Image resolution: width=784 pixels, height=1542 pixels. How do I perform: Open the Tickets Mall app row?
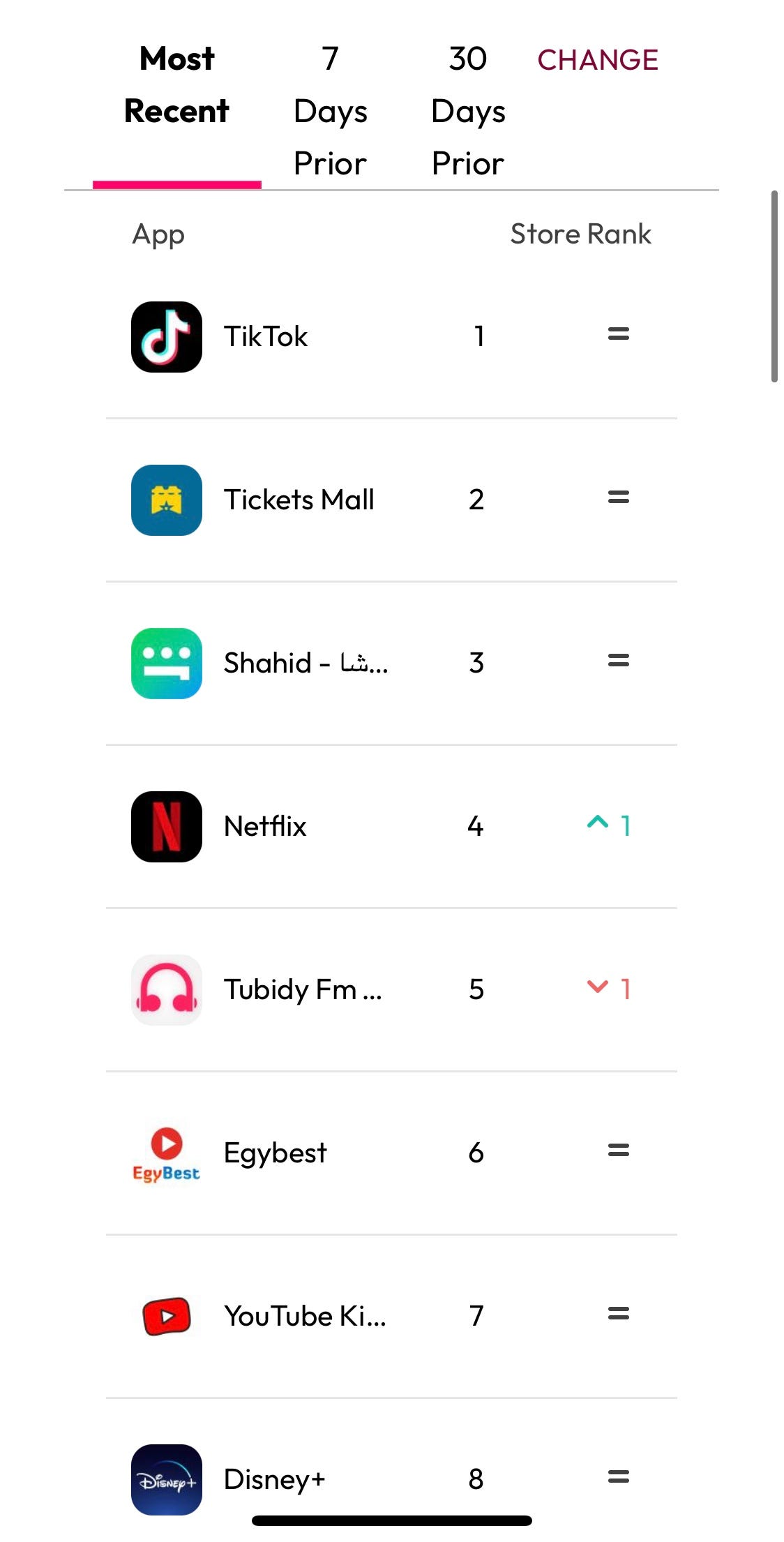391,500
